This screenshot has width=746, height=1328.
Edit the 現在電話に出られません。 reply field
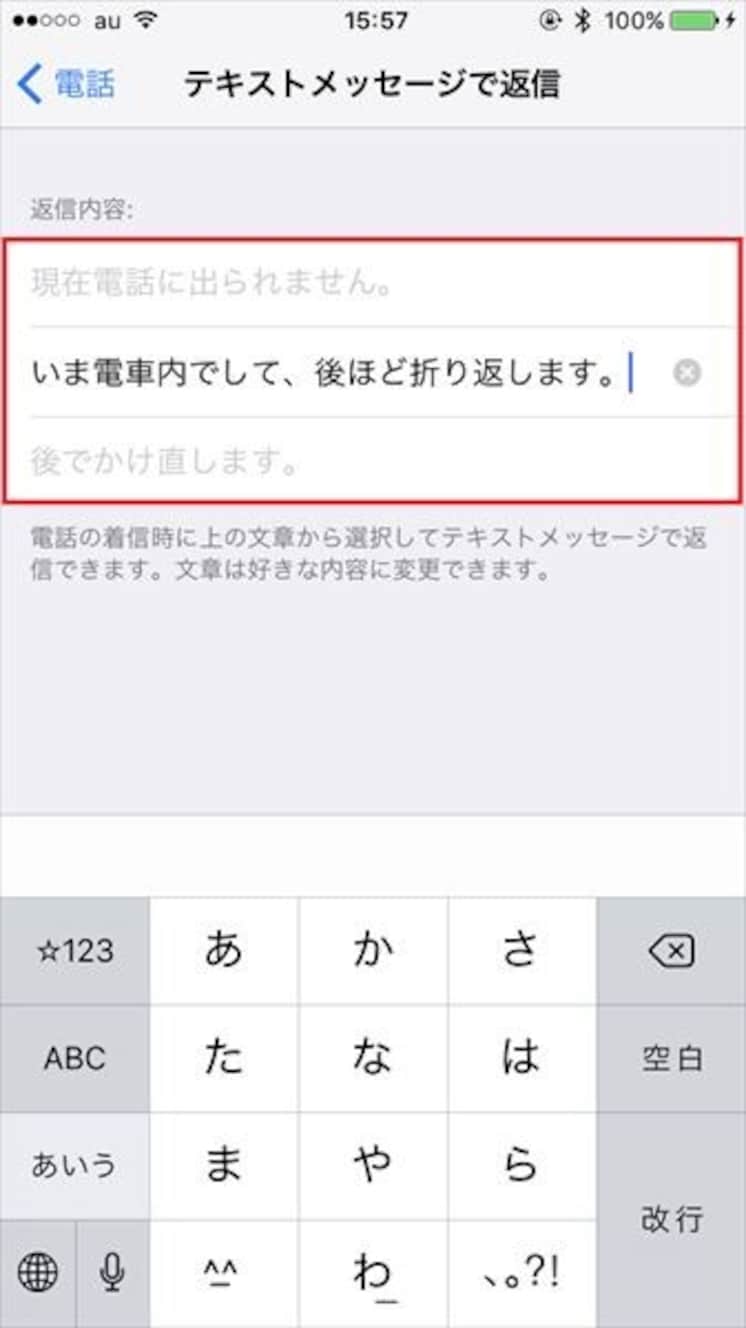coord(373,283)
